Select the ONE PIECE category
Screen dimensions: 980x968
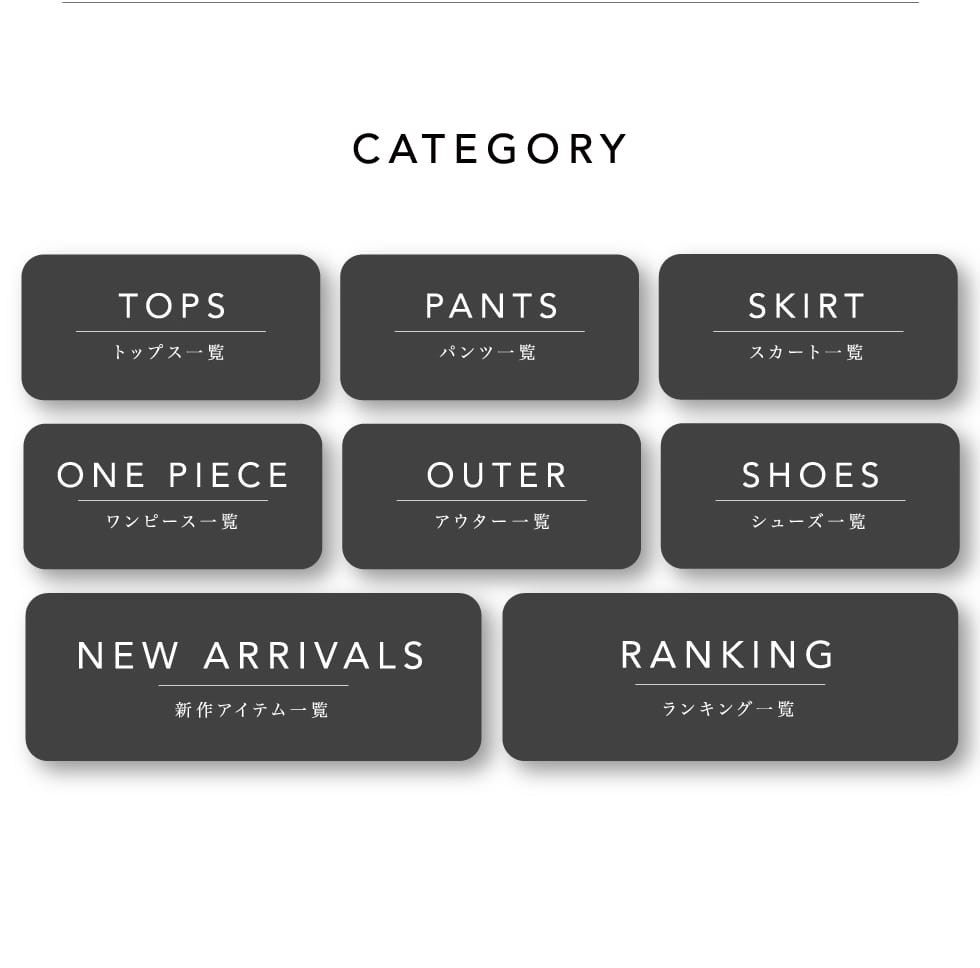[x=173, y=496]
